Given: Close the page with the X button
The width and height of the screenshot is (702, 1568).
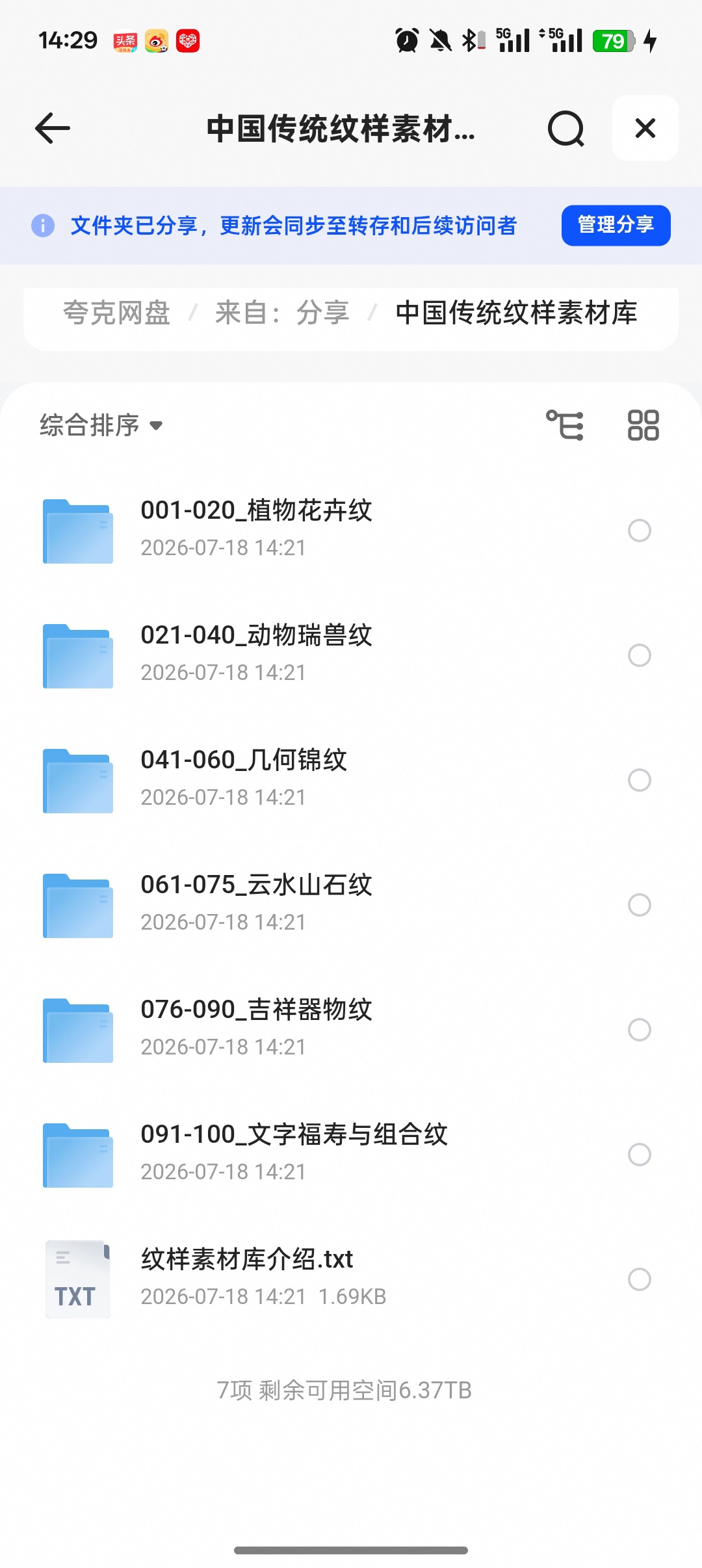Looking at the screenshot, I should tap(645, 128).
